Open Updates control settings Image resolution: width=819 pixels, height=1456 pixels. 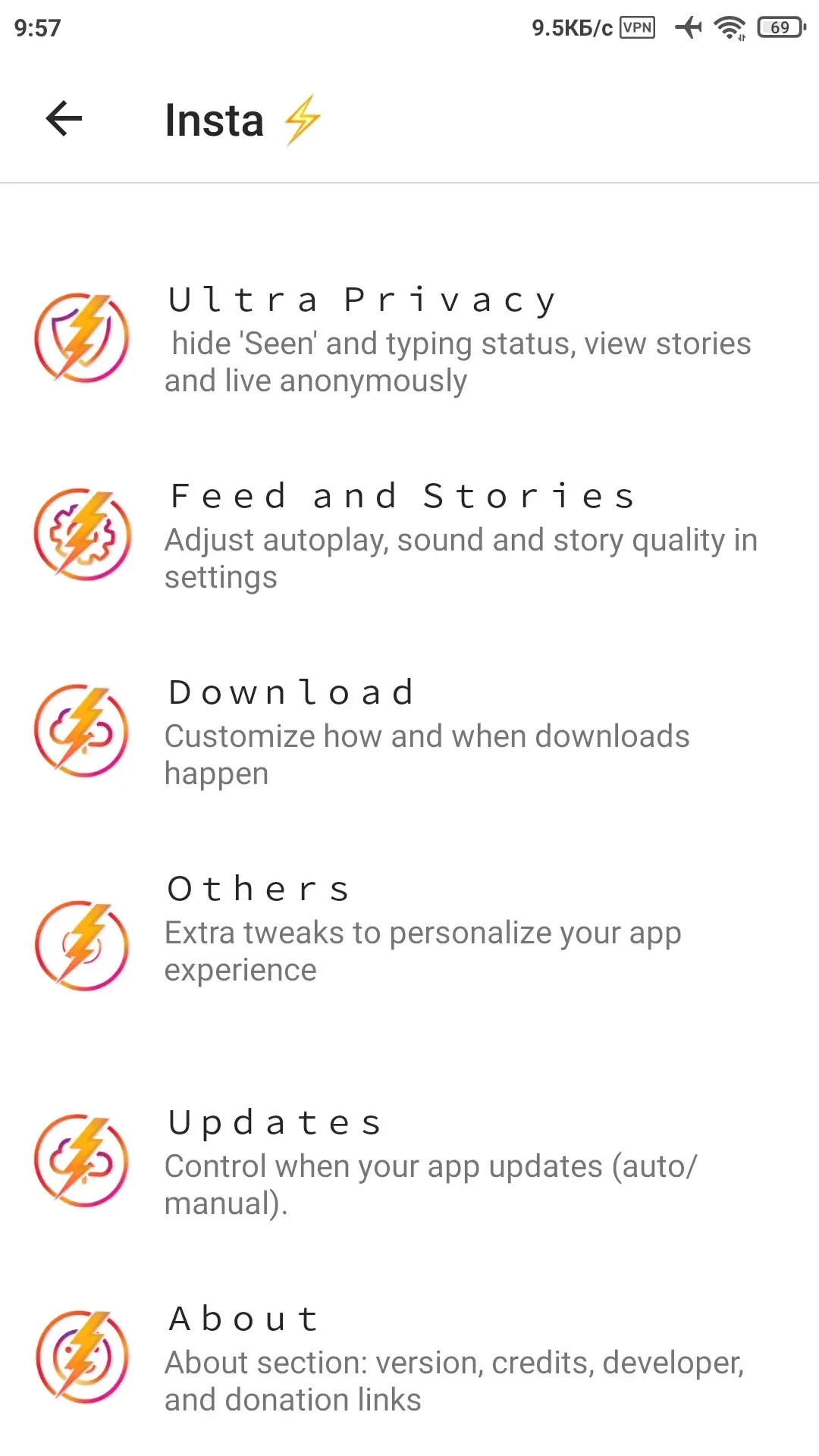[409, 1161]
